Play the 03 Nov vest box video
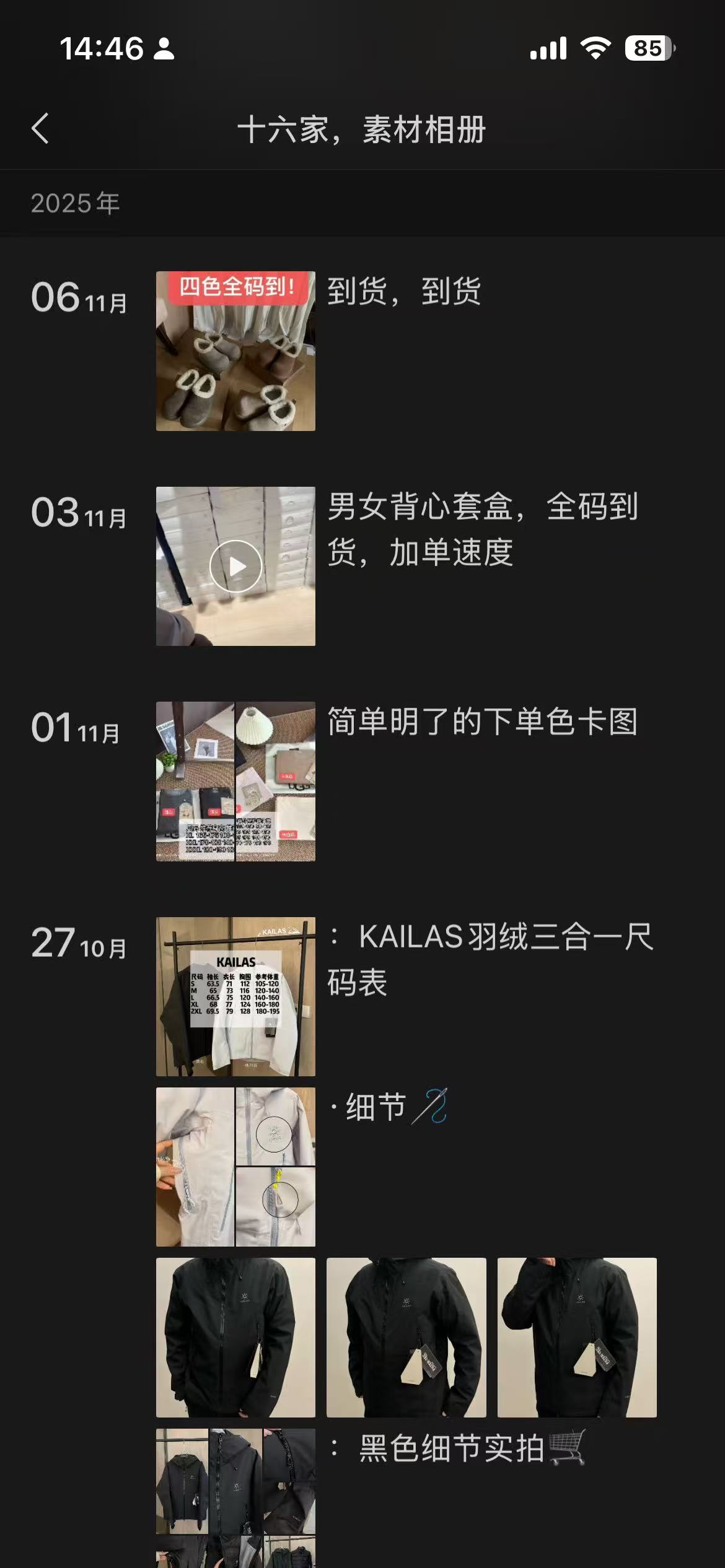The height and width of the screenshot is (1568, 725). (235, 566)
